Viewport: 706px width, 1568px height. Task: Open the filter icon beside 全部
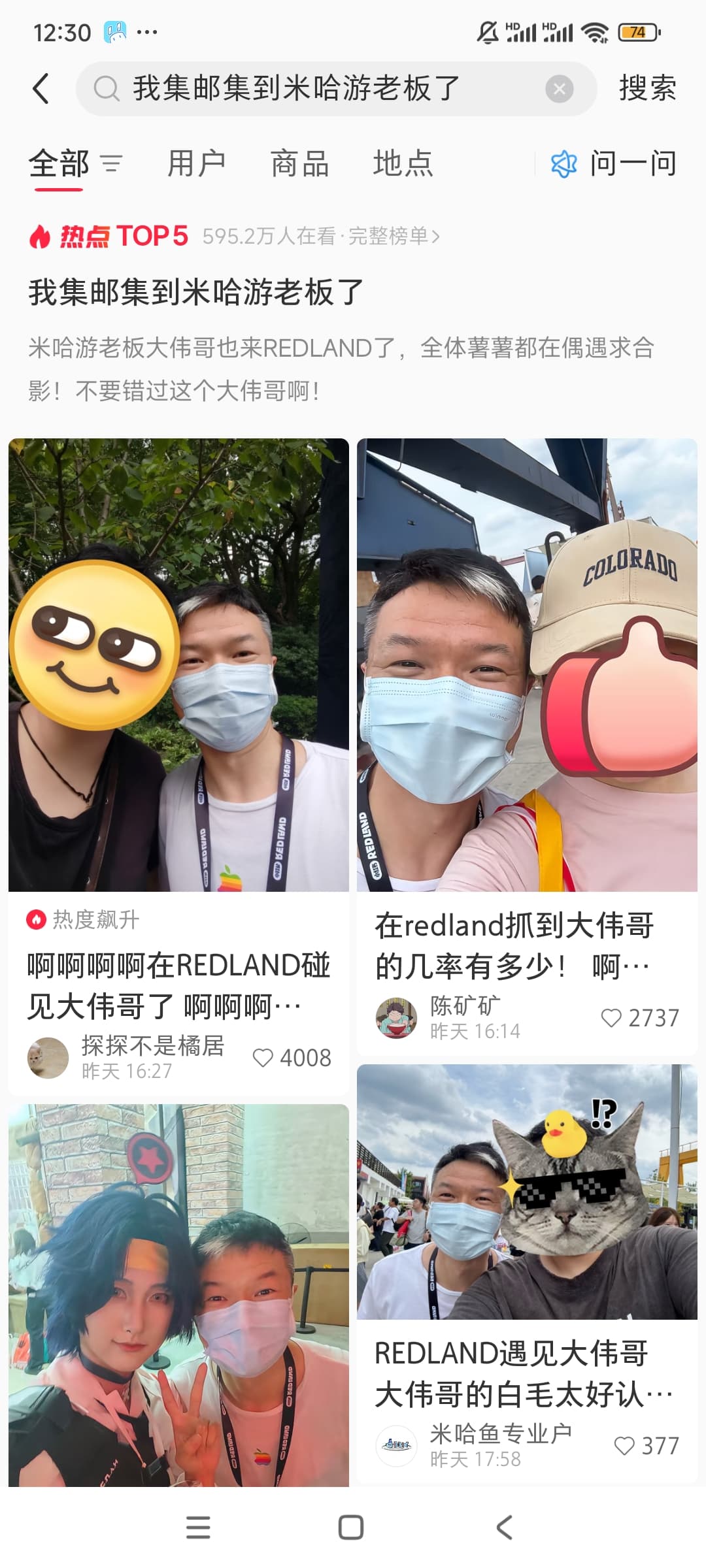(112, 163)
